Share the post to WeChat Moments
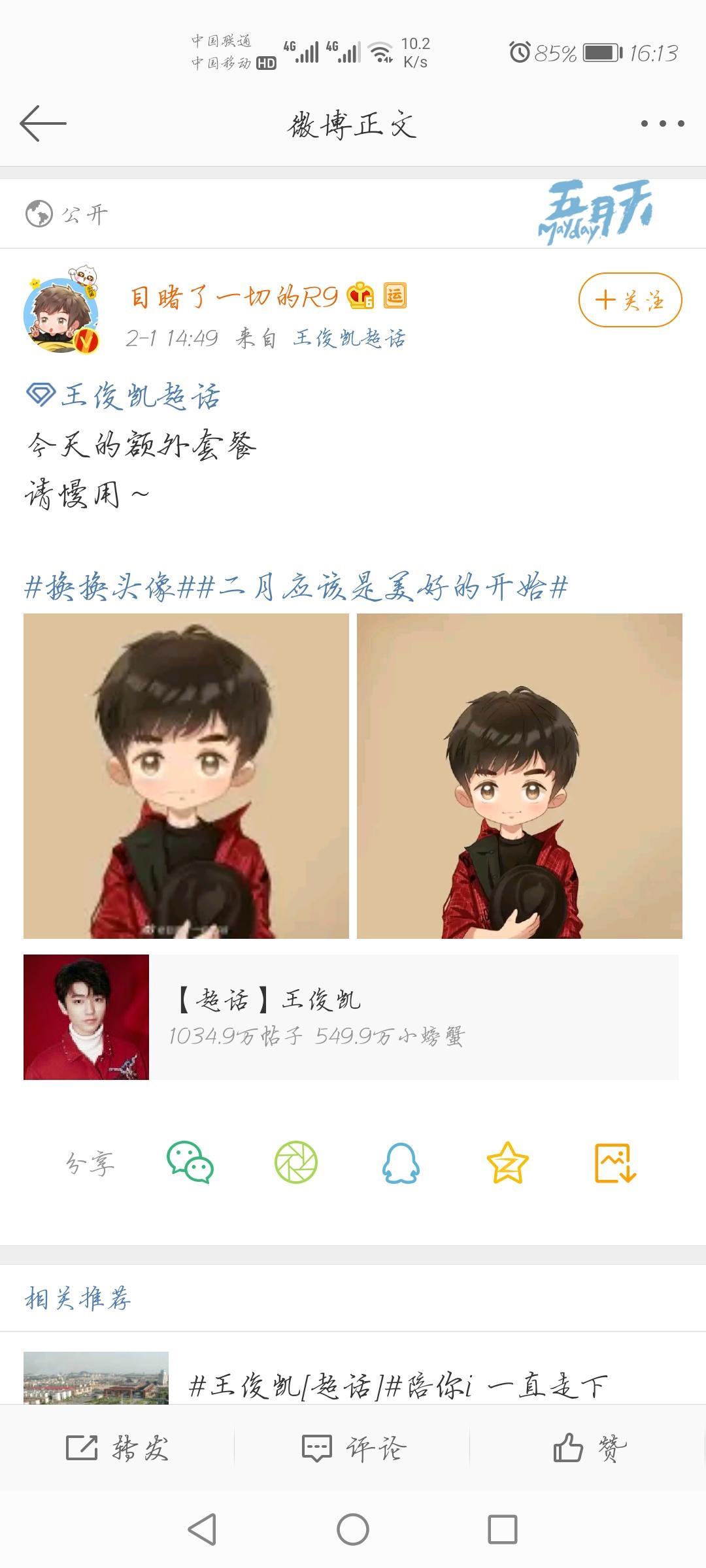This screenshot has width=706, height=1568. (x=295, y=1162)
